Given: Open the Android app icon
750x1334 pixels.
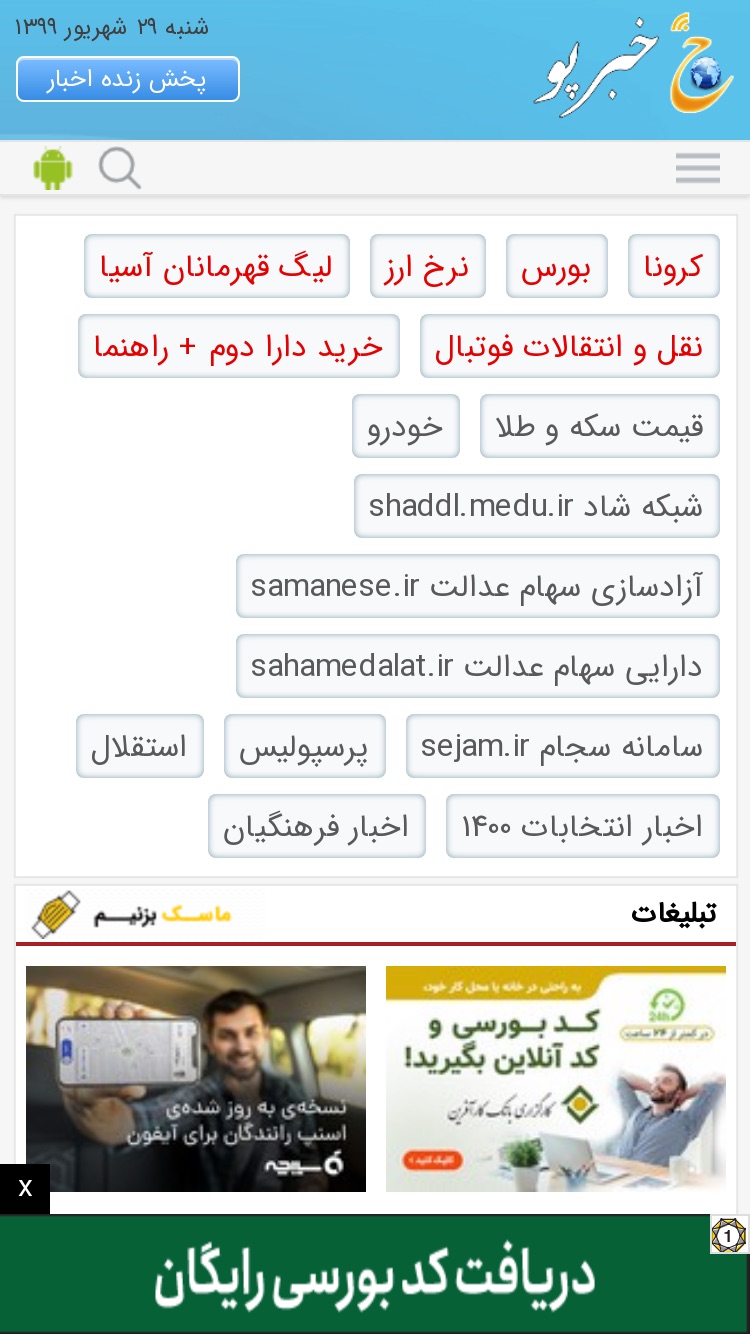Looking at the screenshot, I should point(53,168).
